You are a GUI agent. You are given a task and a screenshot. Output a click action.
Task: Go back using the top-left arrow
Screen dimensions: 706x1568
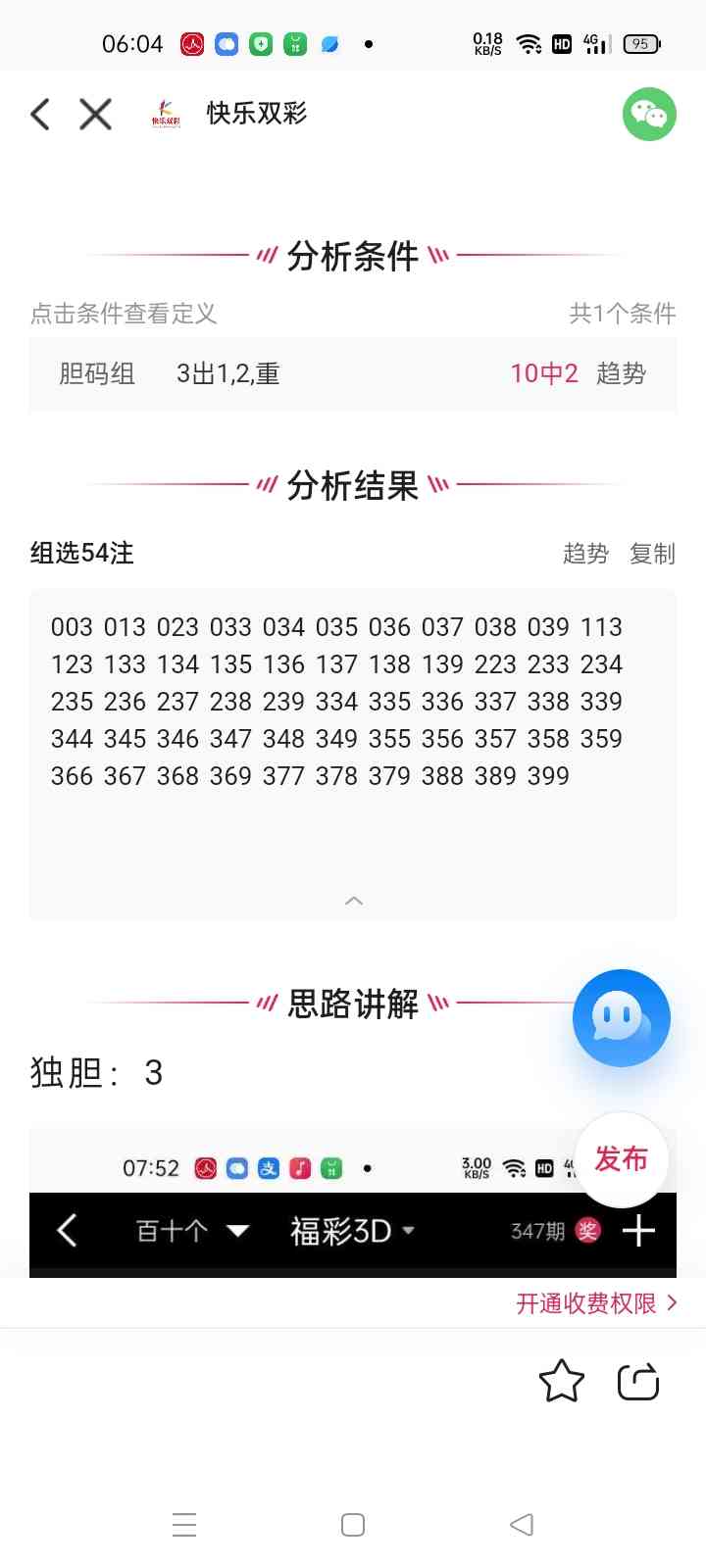(x=40, y=114)
